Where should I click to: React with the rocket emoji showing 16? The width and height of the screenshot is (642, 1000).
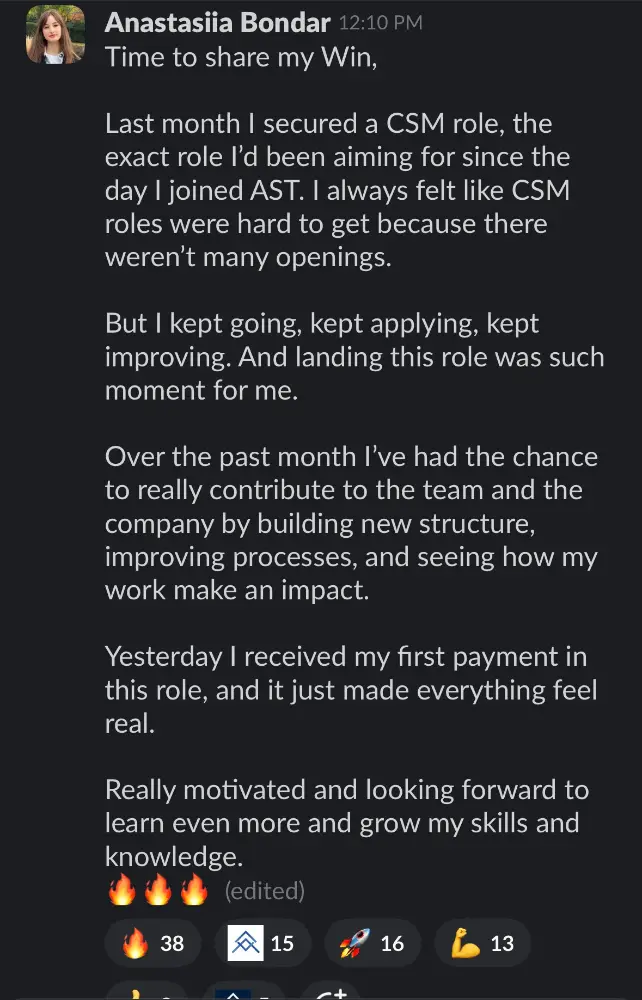click(x=372, y=943)
